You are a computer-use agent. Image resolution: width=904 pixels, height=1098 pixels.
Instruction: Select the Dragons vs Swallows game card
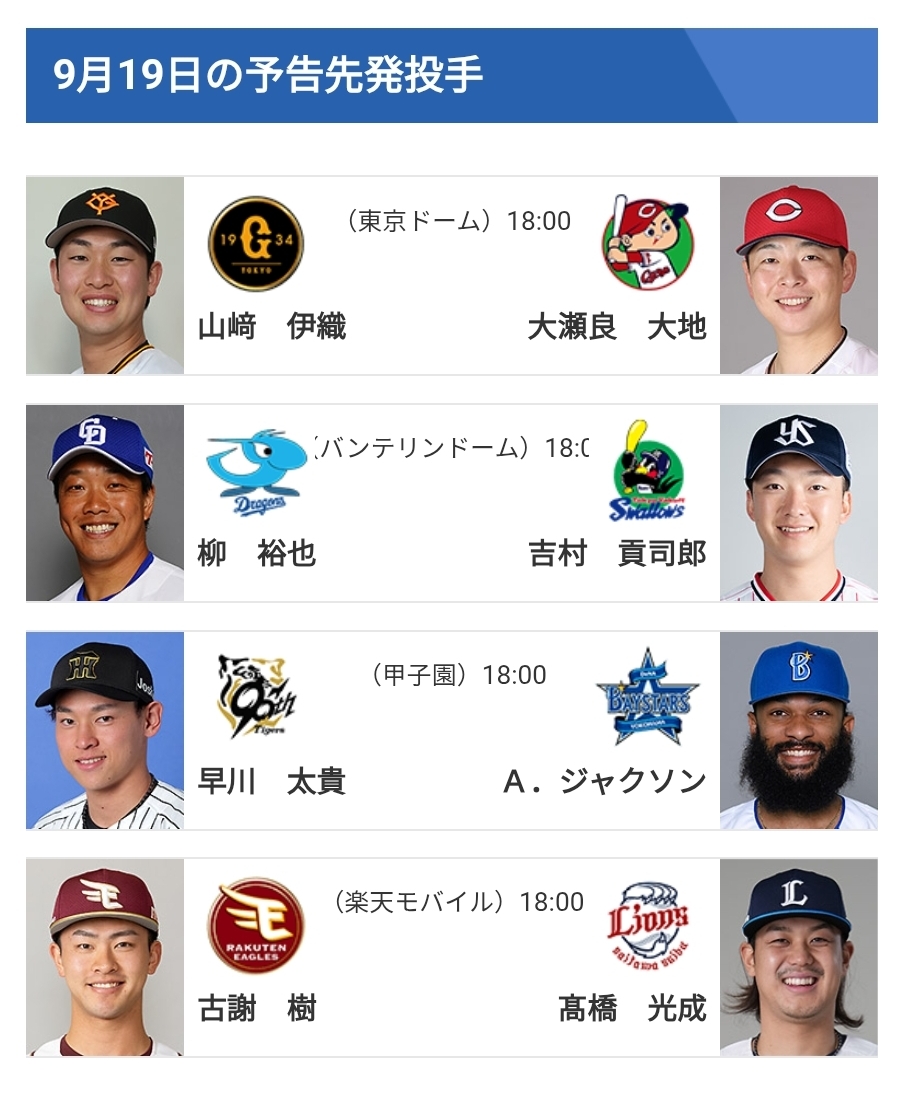[452, 503]
